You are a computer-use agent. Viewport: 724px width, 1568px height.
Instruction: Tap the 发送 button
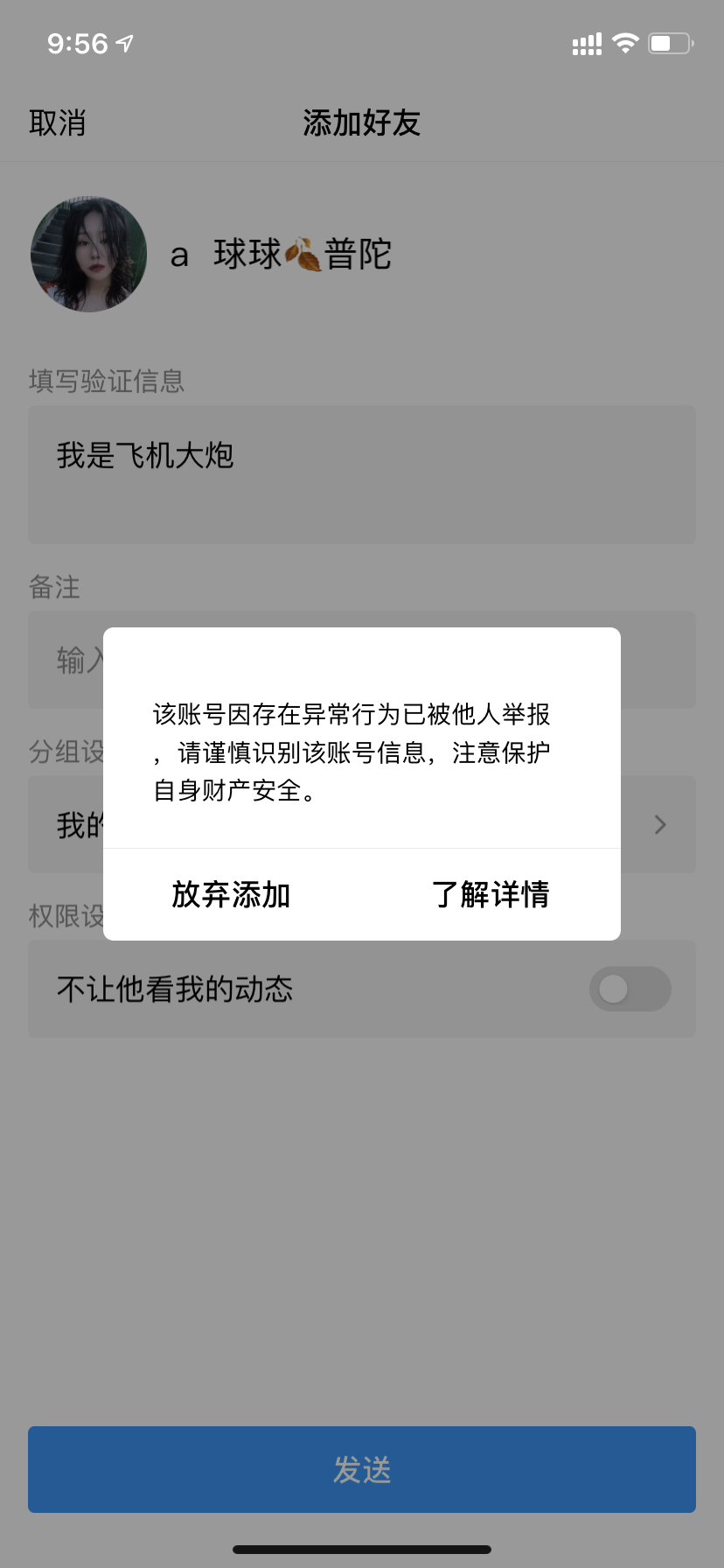point(362,1469)
